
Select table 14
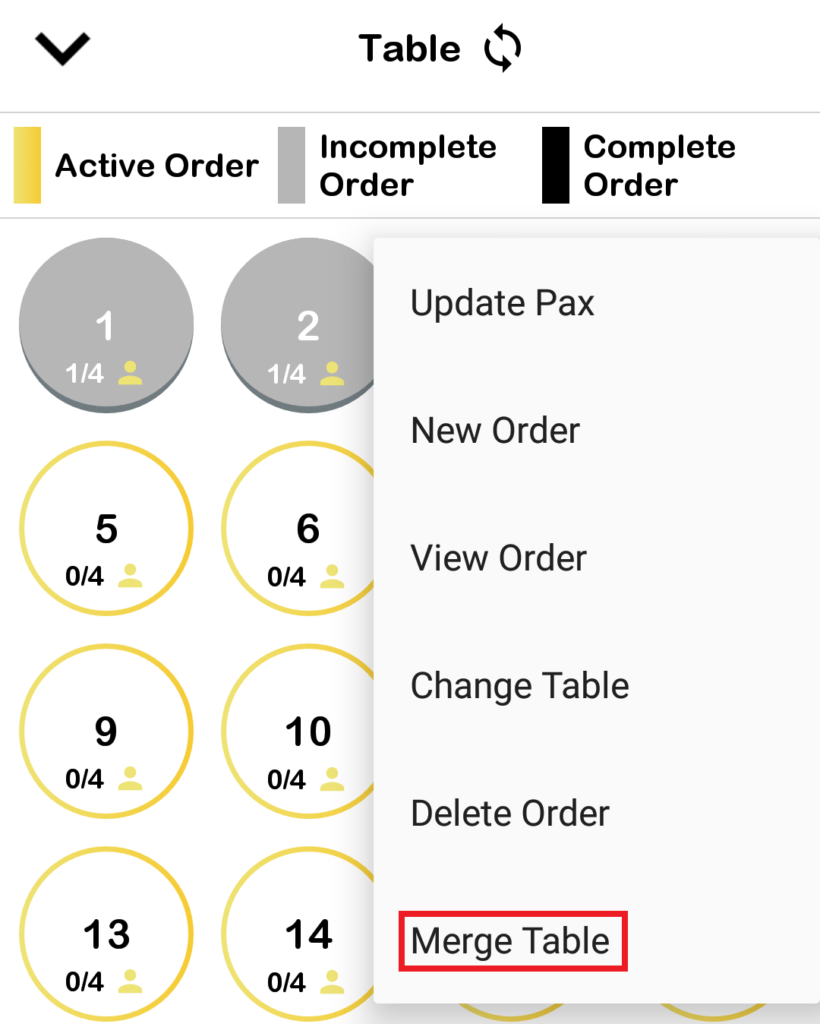[300, 936]
